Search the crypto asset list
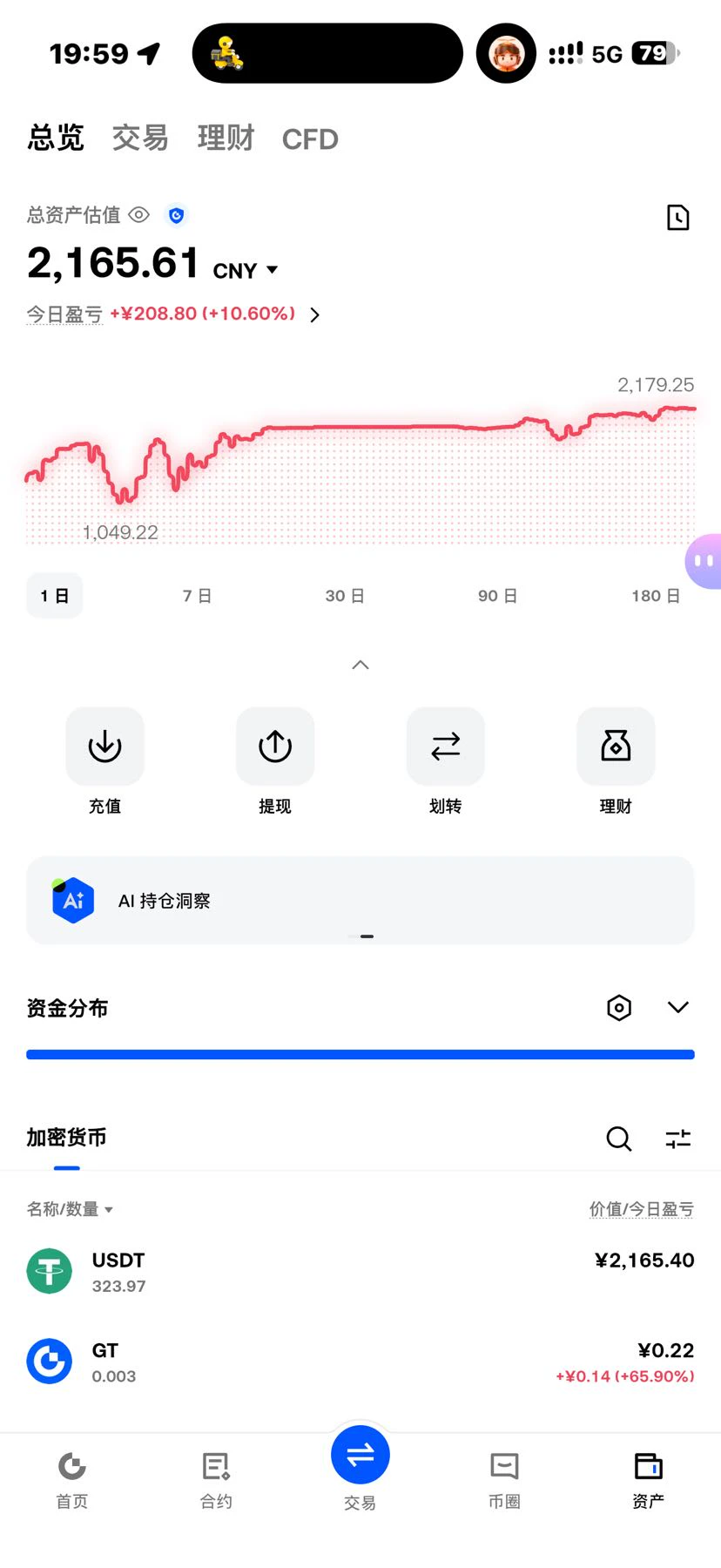Screen dimensions: 721x1568 coord(618,1138)
